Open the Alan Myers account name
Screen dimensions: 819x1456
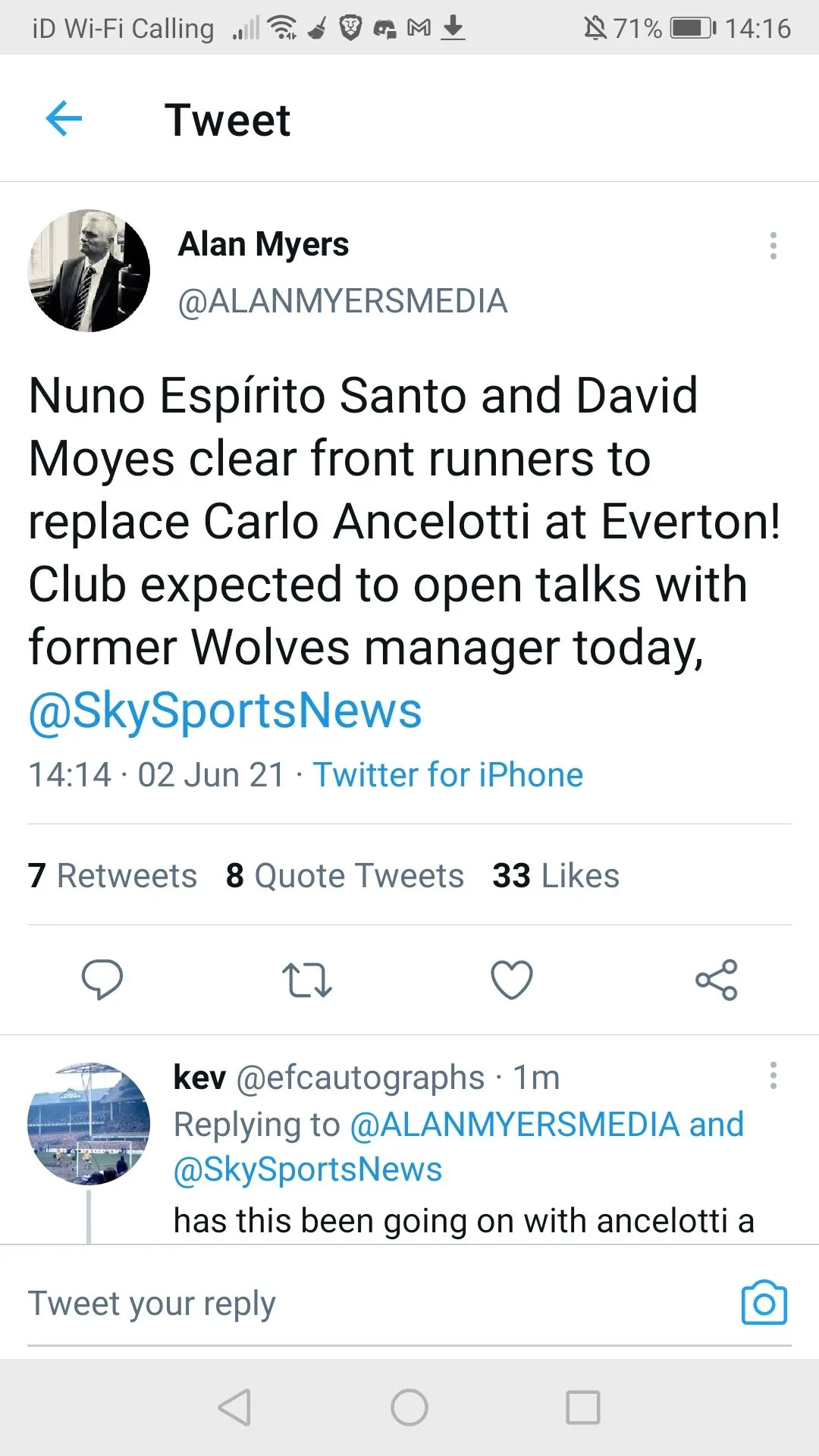263,244
